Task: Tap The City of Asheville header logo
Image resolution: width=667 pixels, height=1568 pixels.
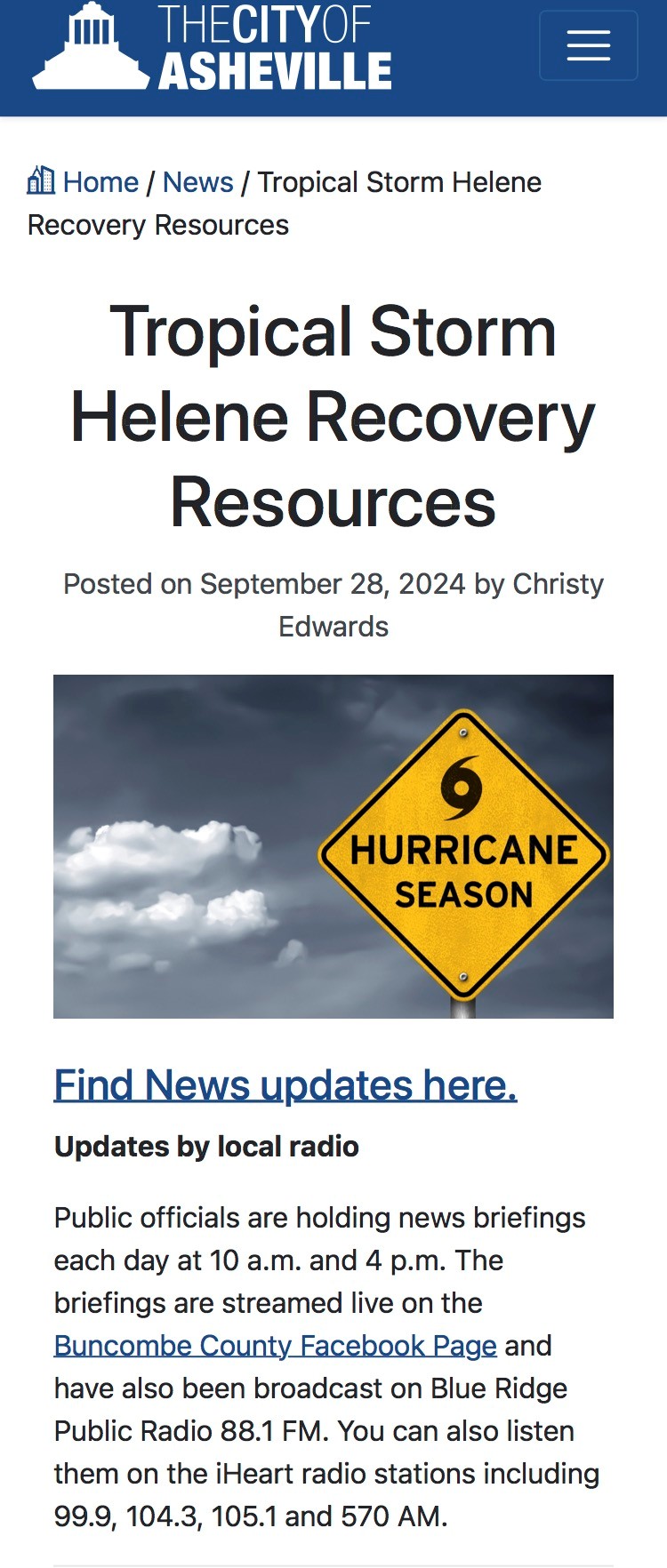Action: 212,48
